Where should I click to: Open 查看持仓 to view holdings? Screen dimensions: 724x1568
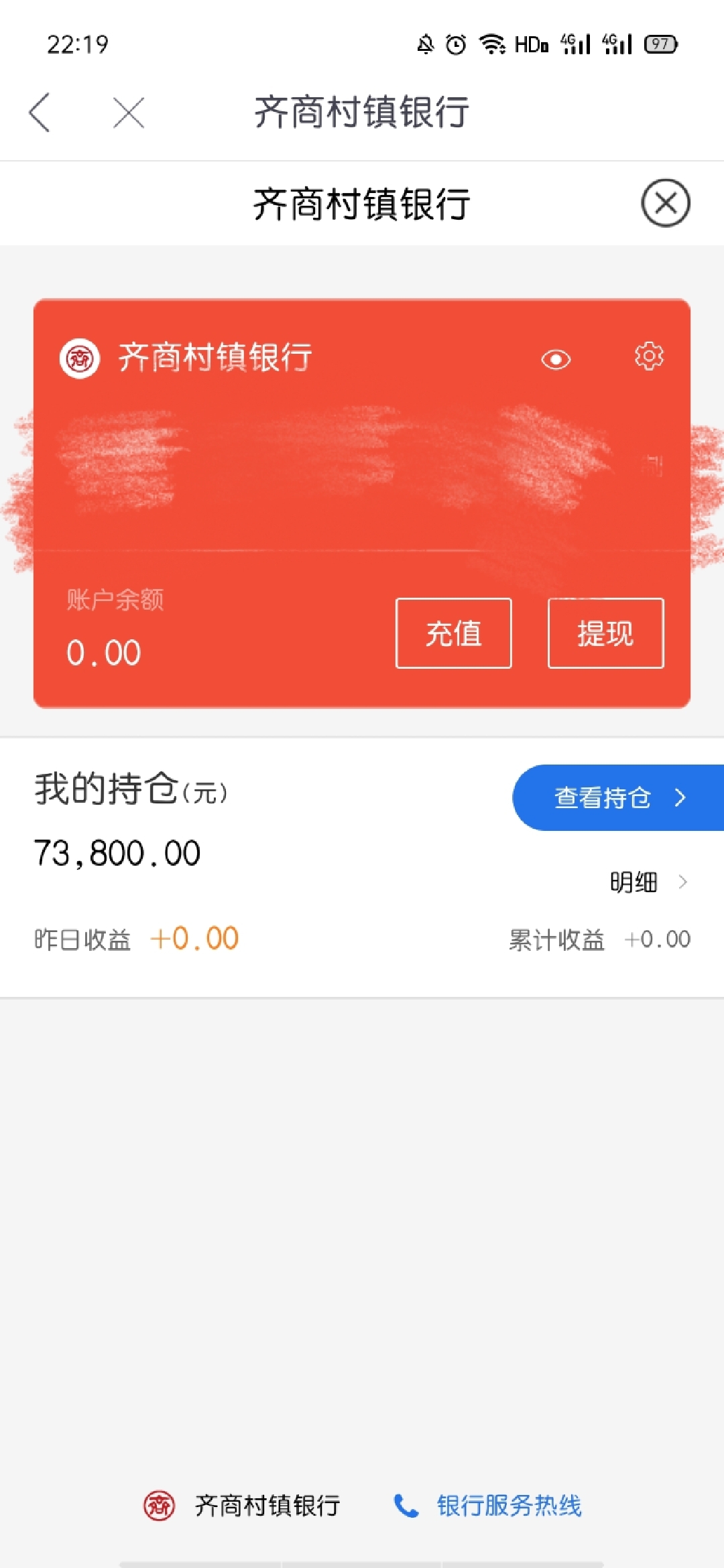pyautogui.click(x=618, y=797)
